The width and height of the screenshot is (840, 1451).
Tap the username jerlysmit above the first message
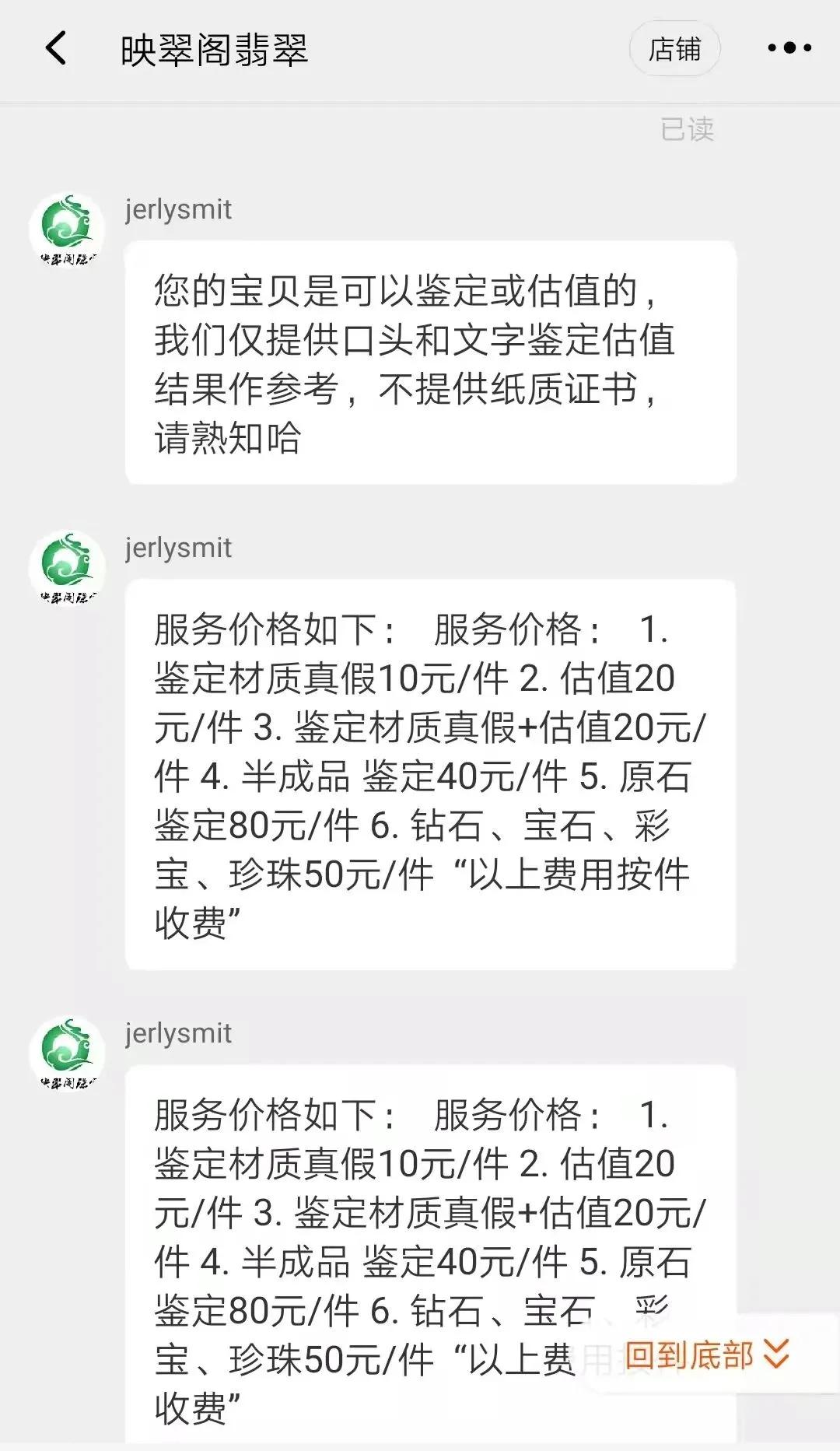point(177,210)
